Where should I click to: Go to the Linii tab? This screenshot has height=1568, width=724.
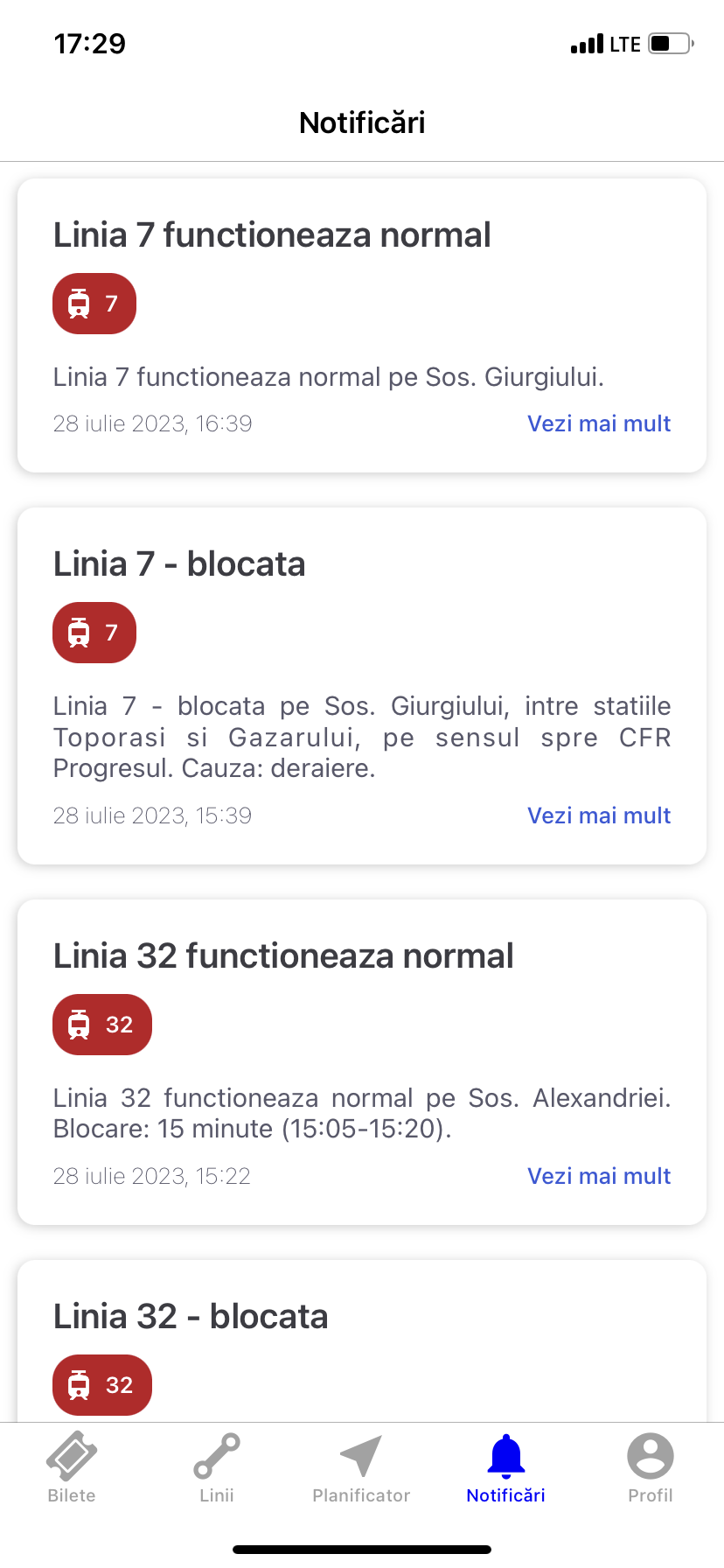[217, 1469]
